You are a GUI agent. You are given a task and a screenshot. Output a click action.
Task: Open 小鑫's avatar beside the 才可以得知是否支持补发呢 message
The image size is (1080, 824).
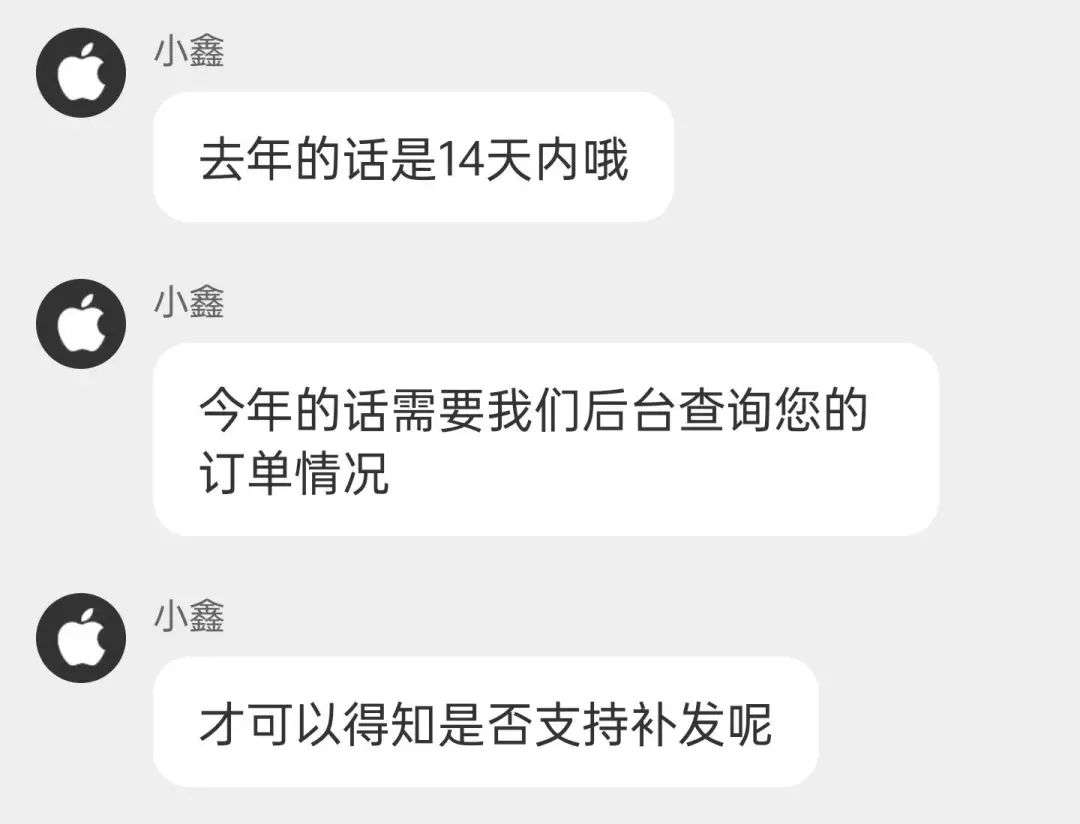81,637
